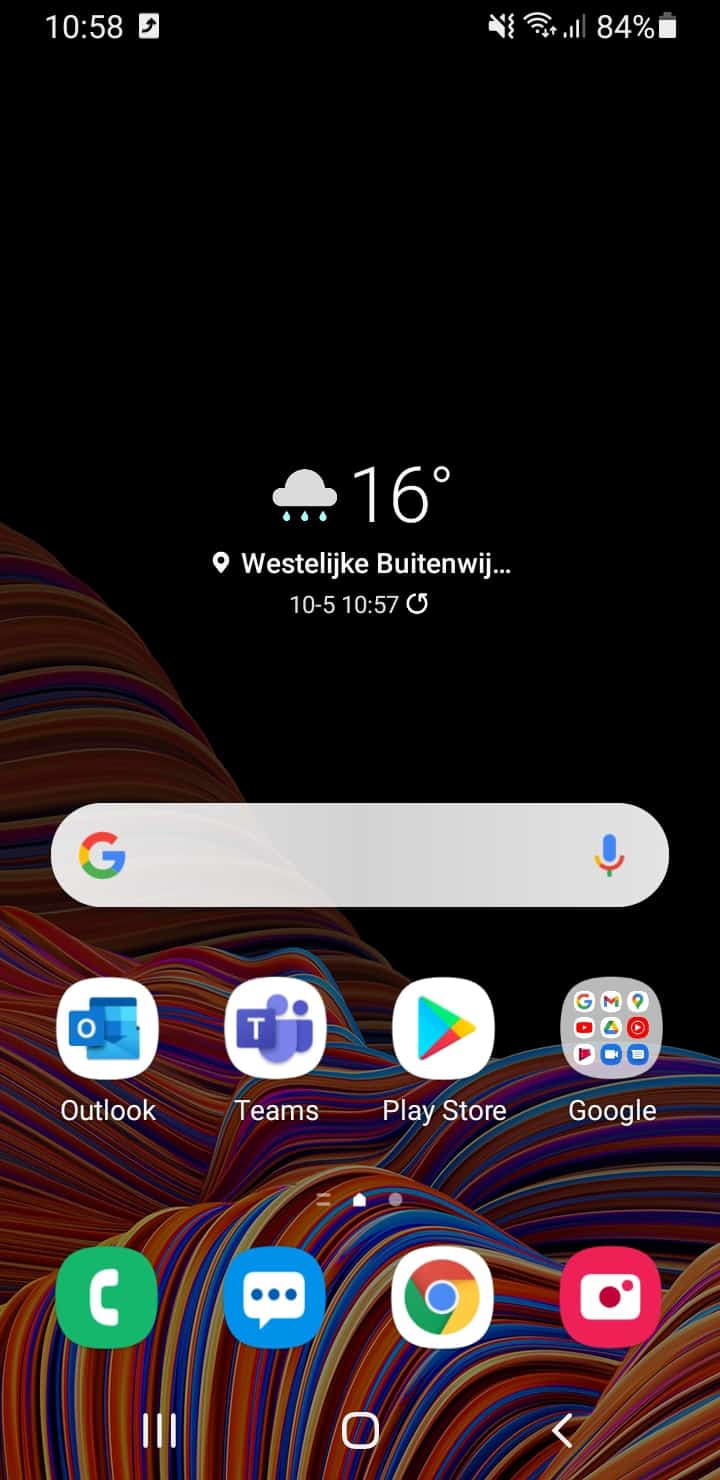This screenshot has height=1480, width=720.
Task: Open the Camera app
Action: (x=611, y=1298)
